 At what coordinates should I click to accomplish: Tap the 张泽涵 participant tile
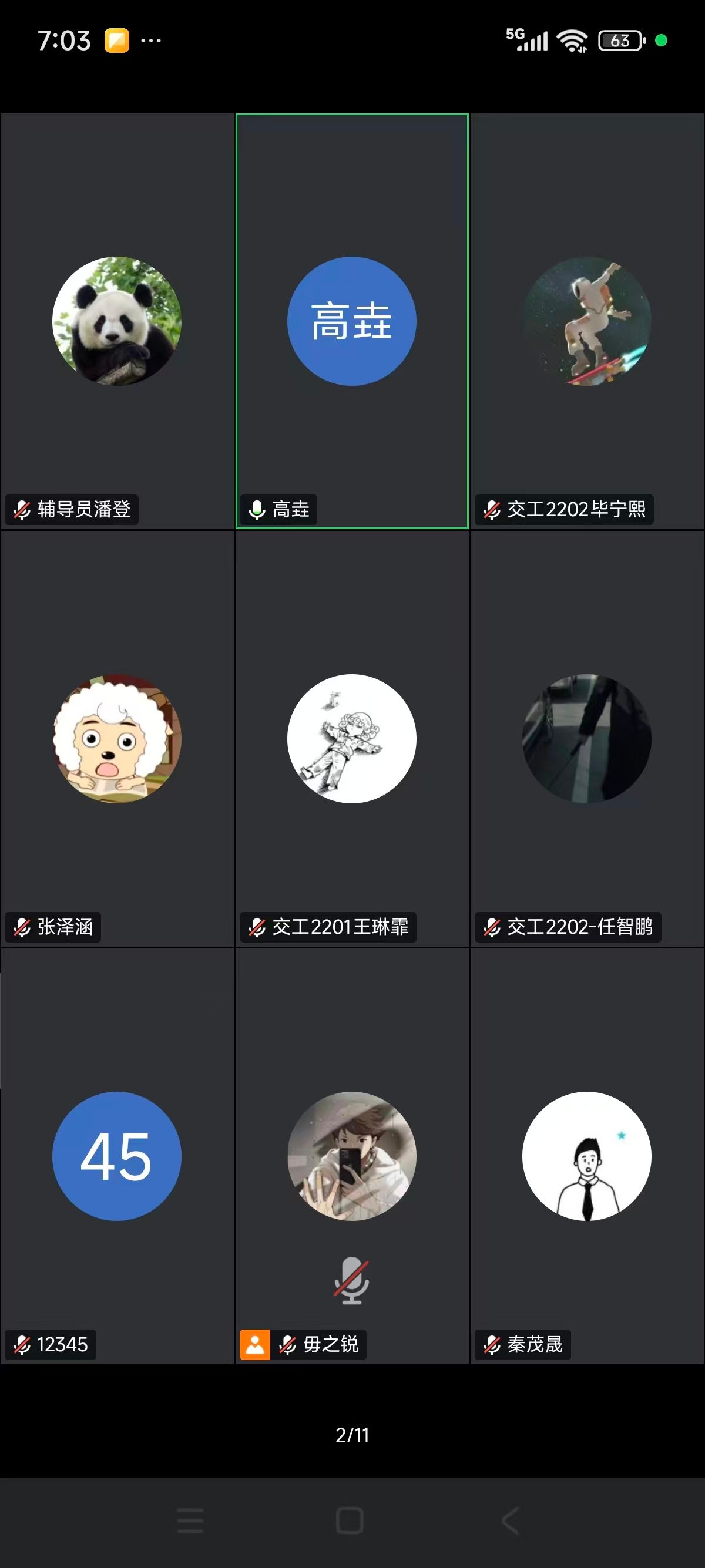coord(117,738)
